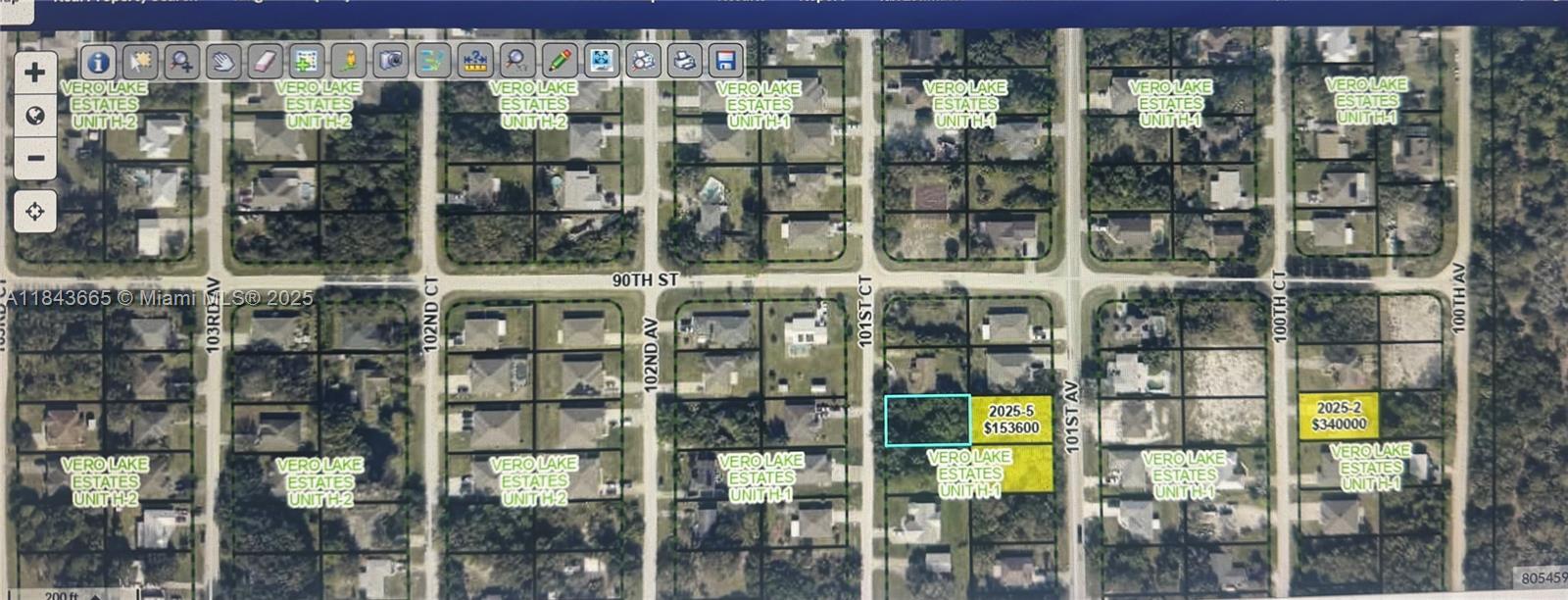The height and width of the screenshot is (600, 1568).
Task: Reset map to full extent globe
Action: pos(35,116)
